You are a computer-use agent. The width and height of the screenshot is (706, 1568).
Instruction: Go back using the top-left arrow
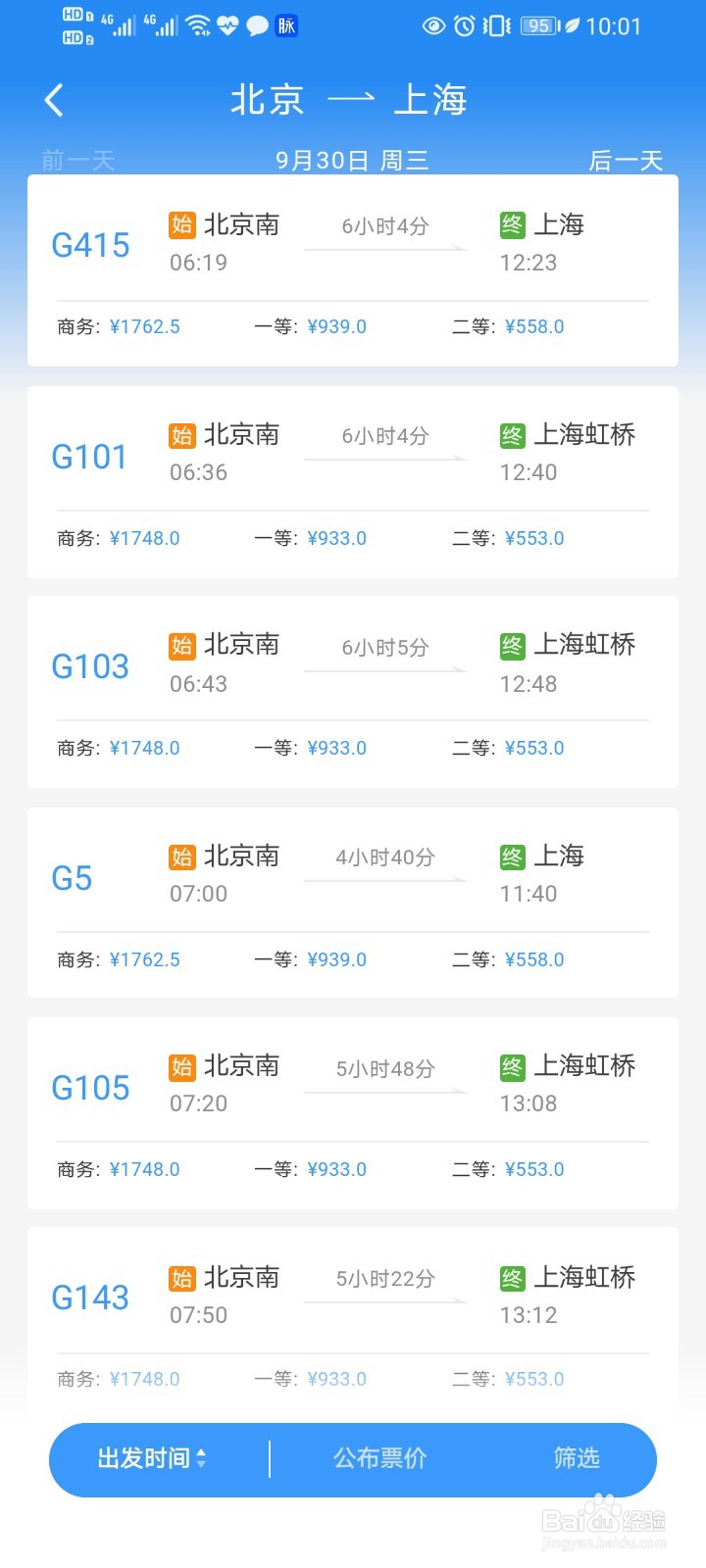pyautogui.click(x=54, y=100)
